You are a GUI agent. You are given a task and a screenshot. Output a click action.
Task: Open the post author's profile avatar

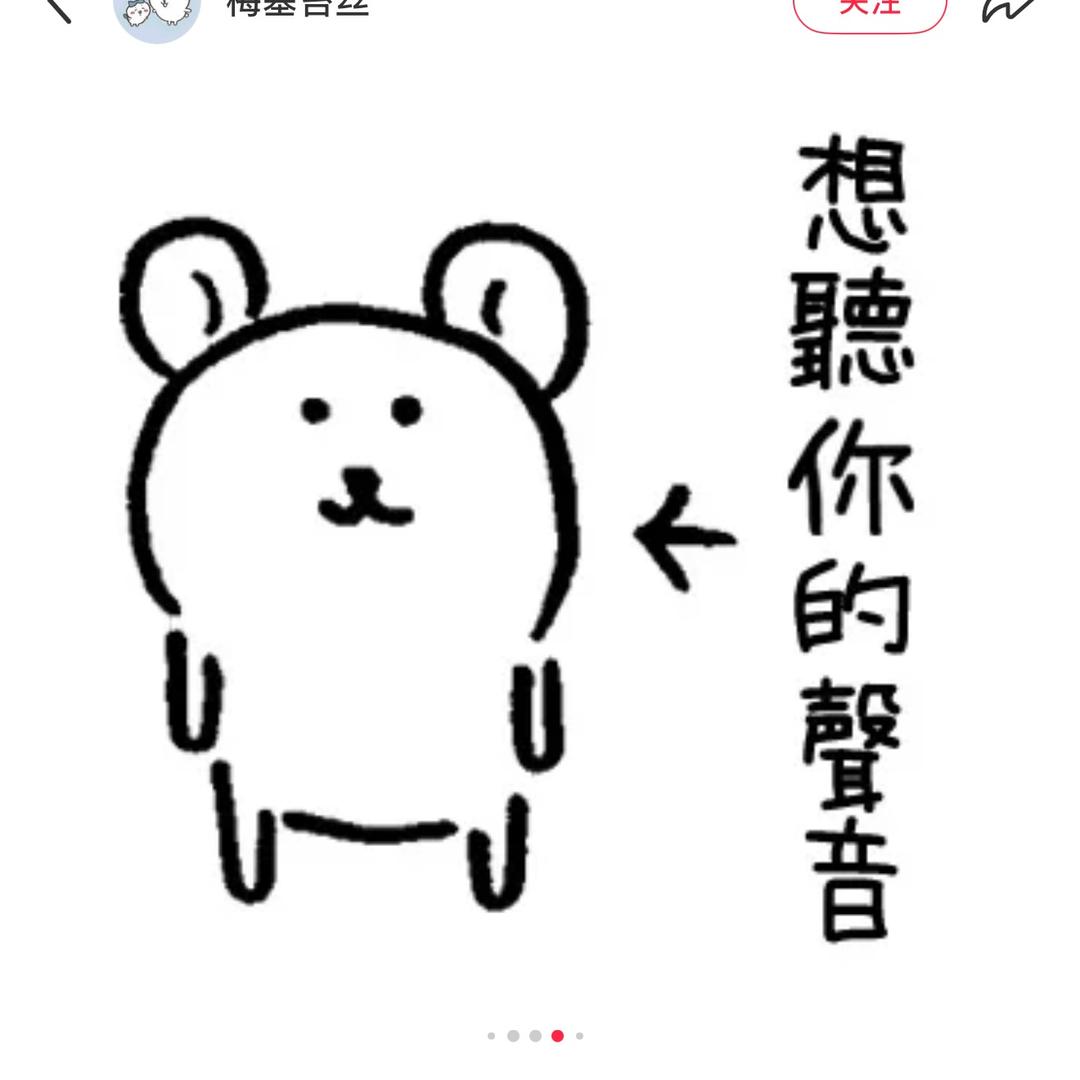(157, 12)
